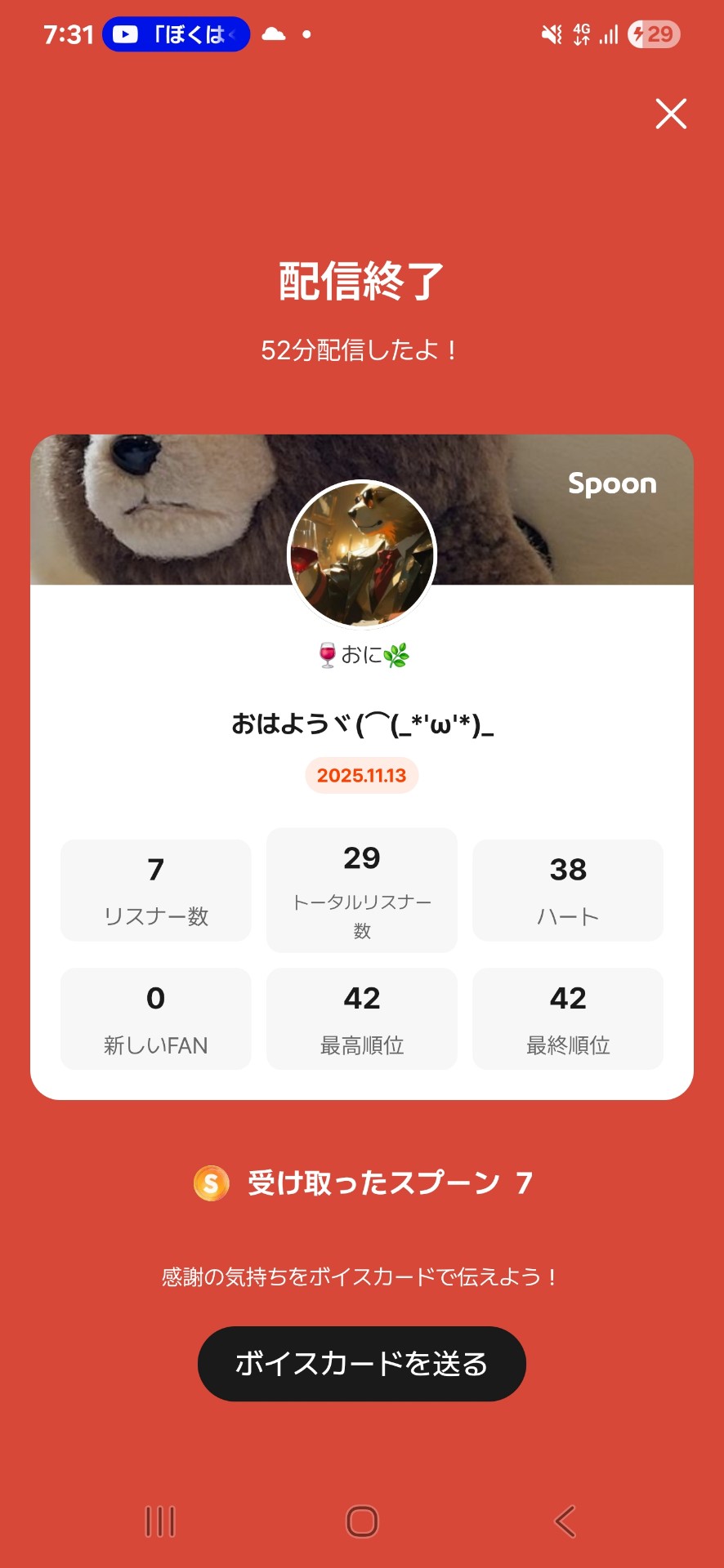This screenshot has width=724, height=1568.
Task: Tap the weather cloud icon in status bar
Action: click(273, 34)
